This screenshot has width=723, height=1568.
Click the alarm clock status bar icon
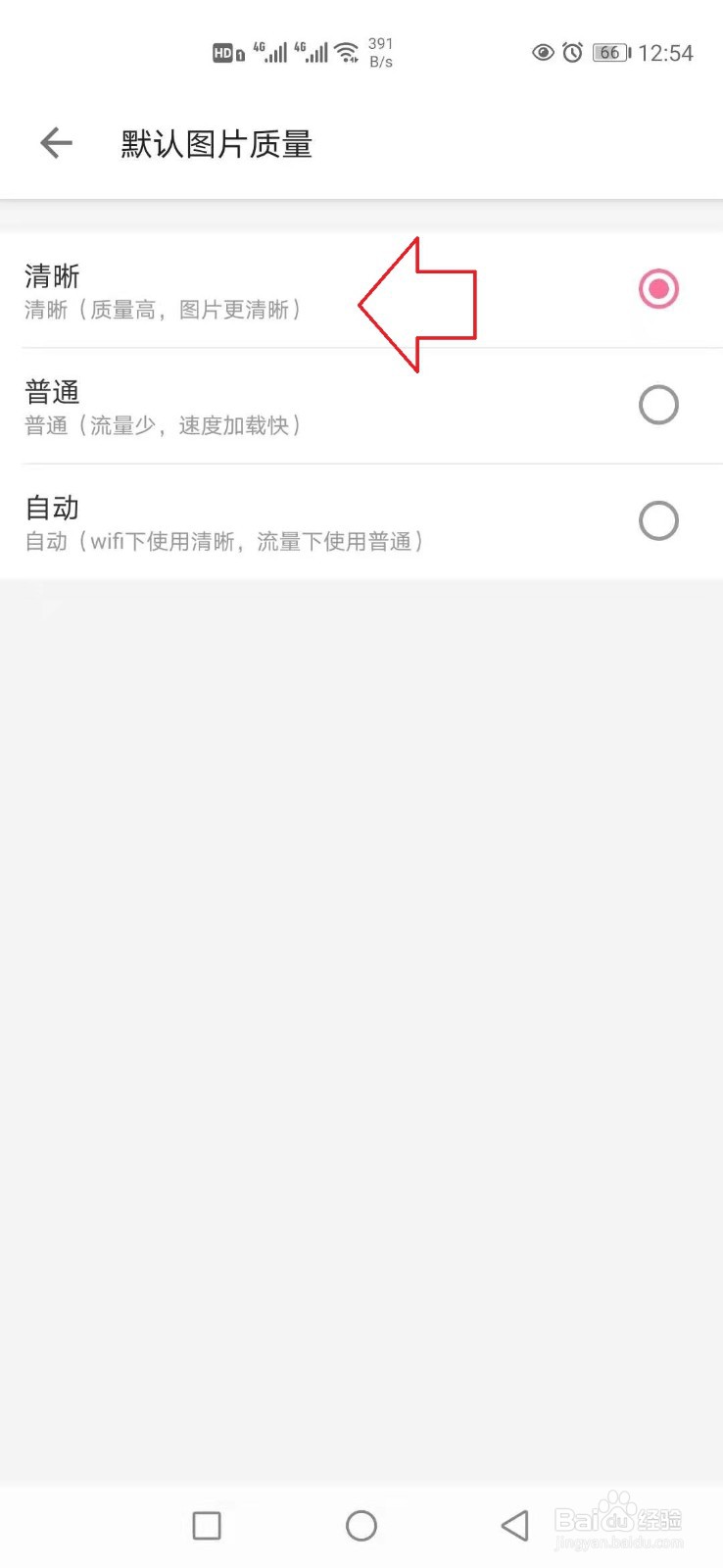pyautogui.click(x=573, y=53)
